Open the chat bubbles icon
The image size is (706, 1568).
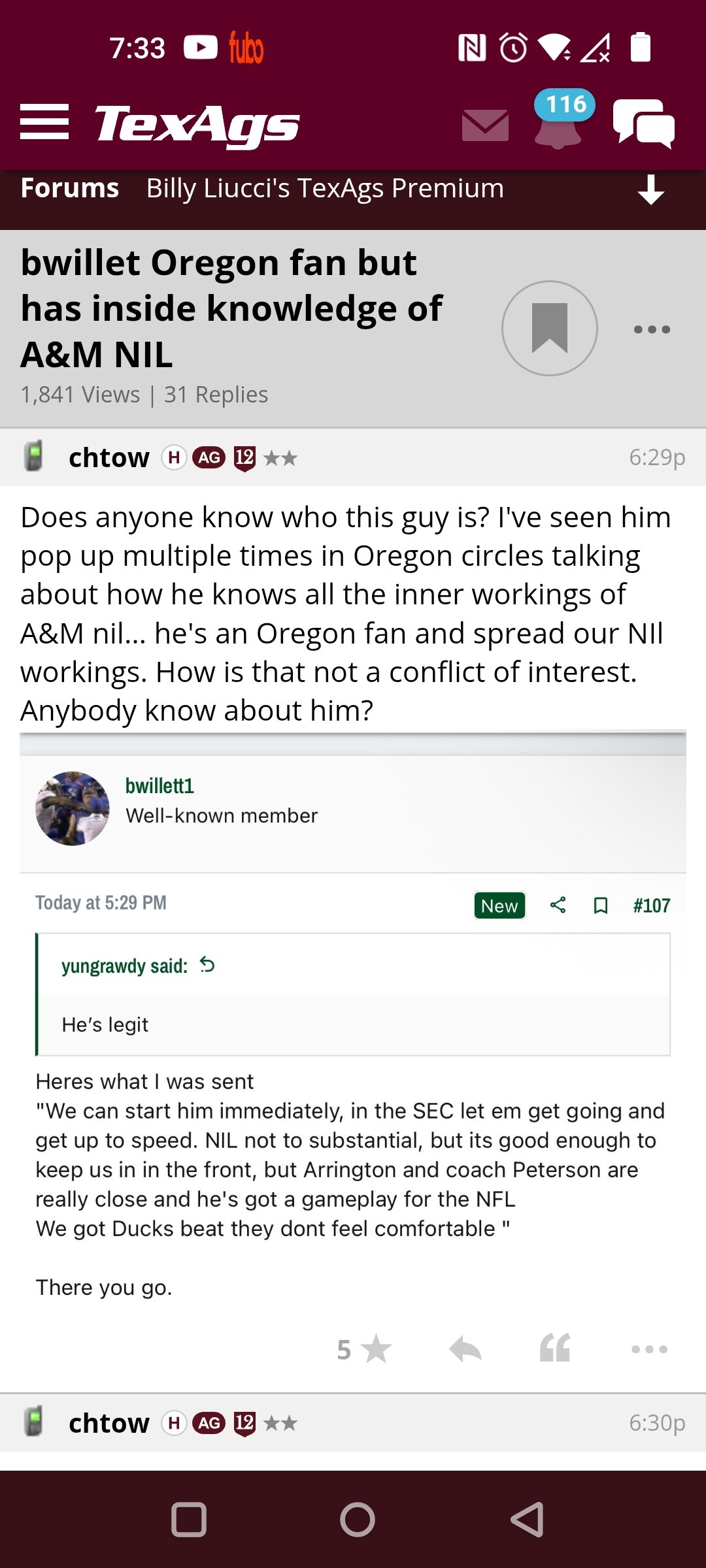coord(644,123)
